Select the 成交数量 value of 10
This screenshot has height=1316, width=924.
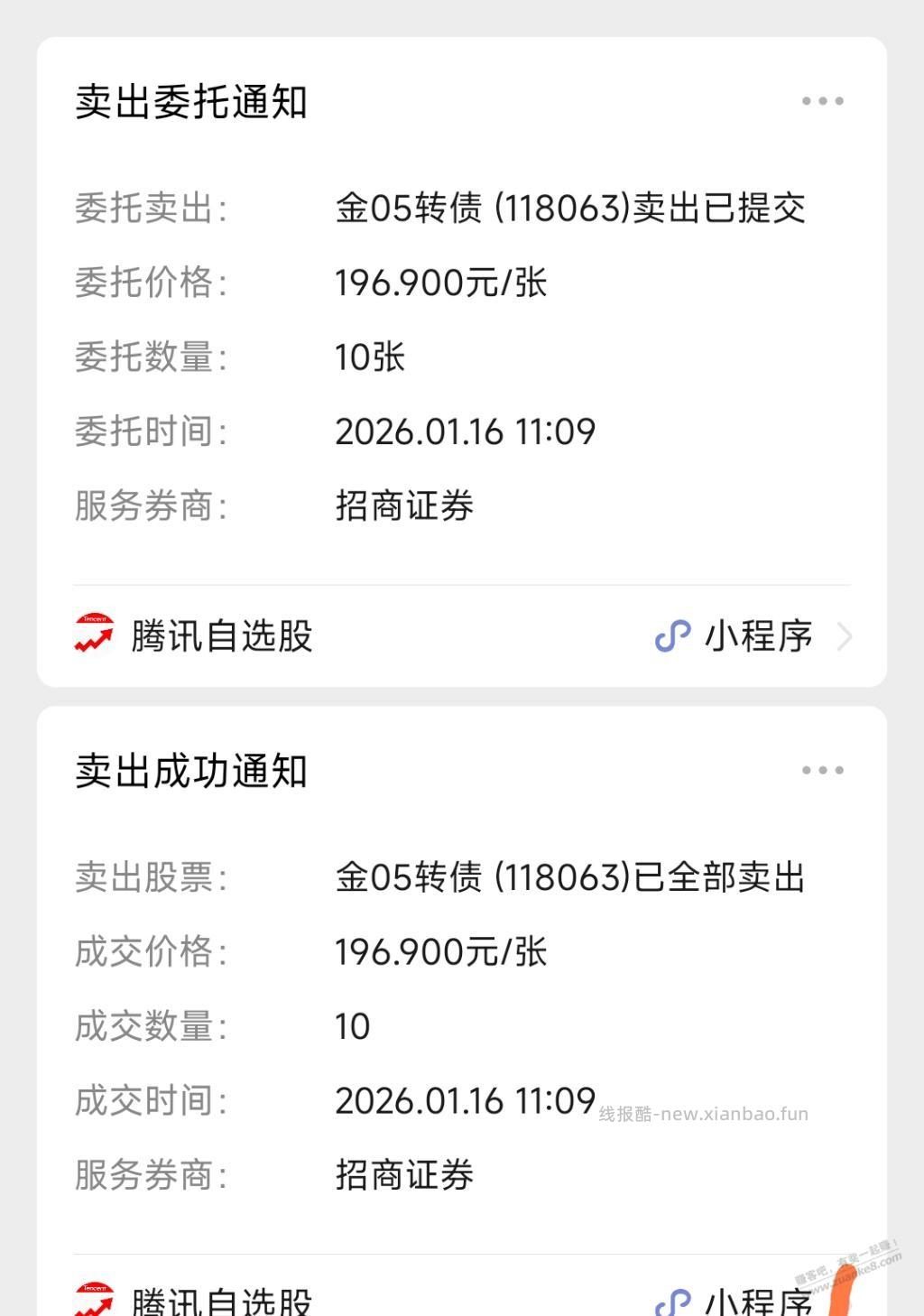pos(352,1024)
